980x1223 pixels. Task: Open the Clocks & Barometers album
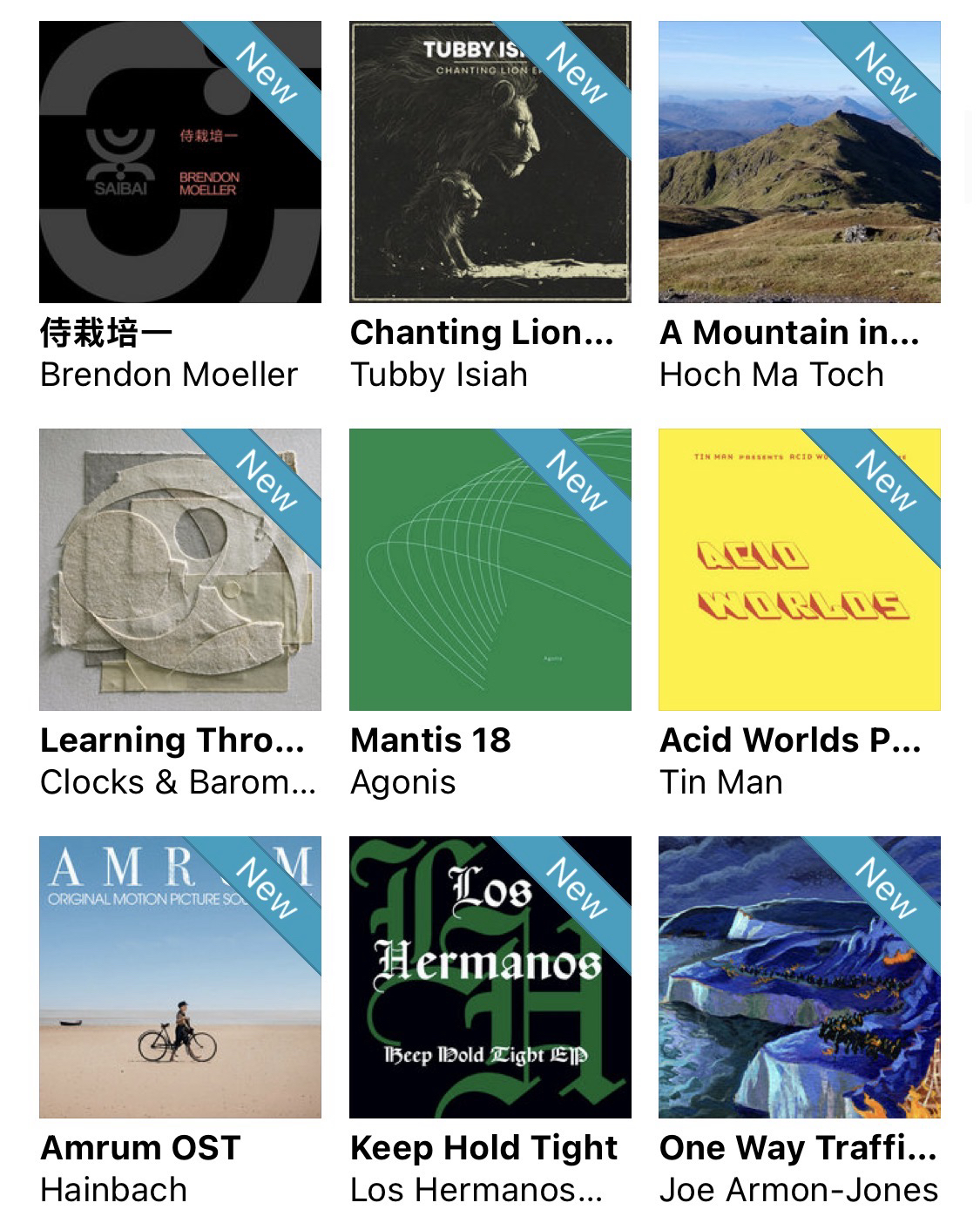[x=180, y=570]
